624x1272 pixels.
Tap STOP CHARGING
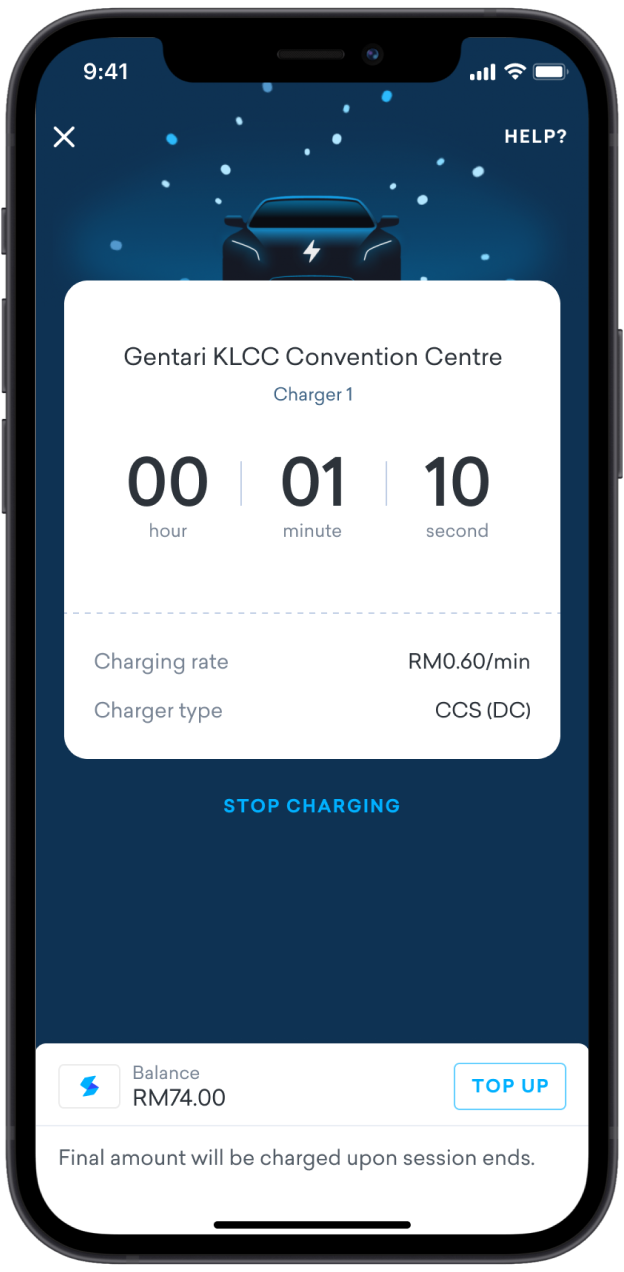point(312,806)
